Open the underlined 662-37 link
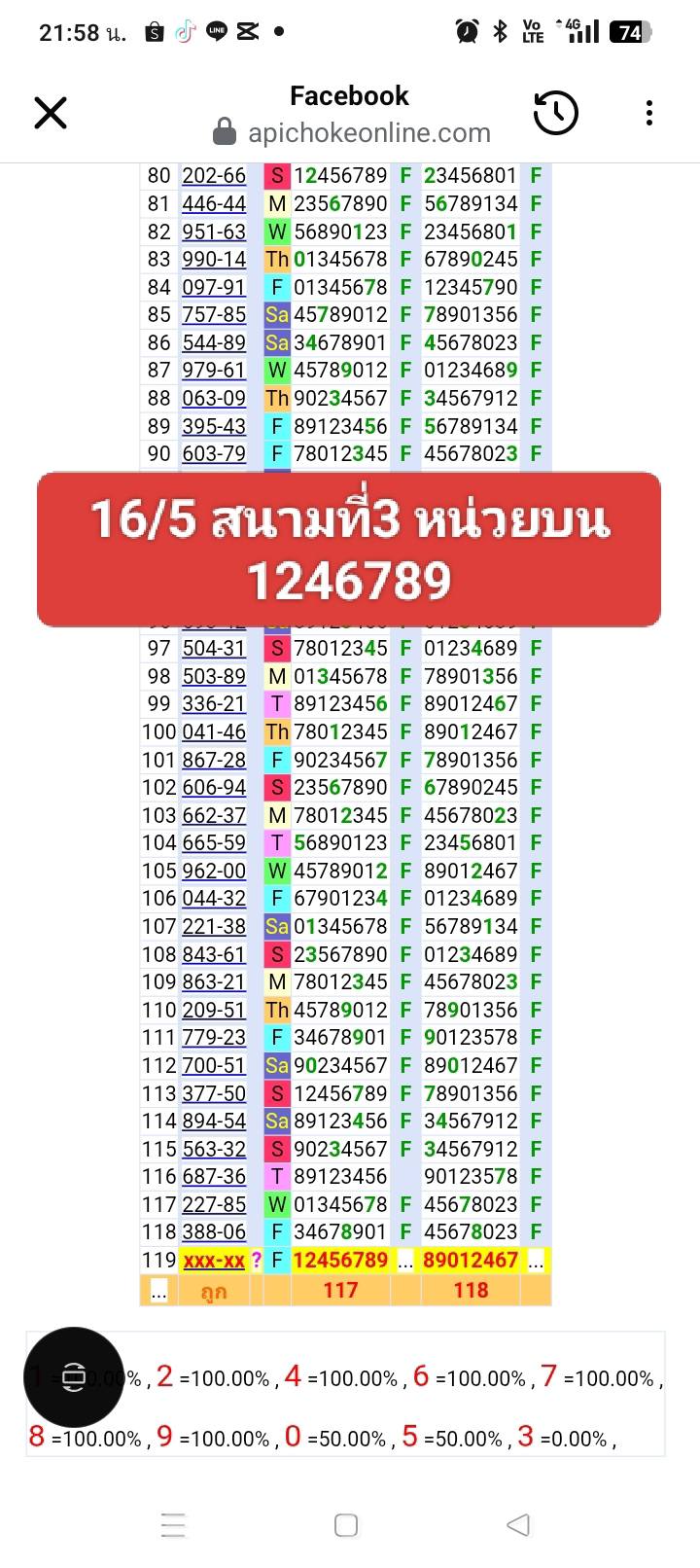Screen dimensions: 700x1568 pos(214,815)
